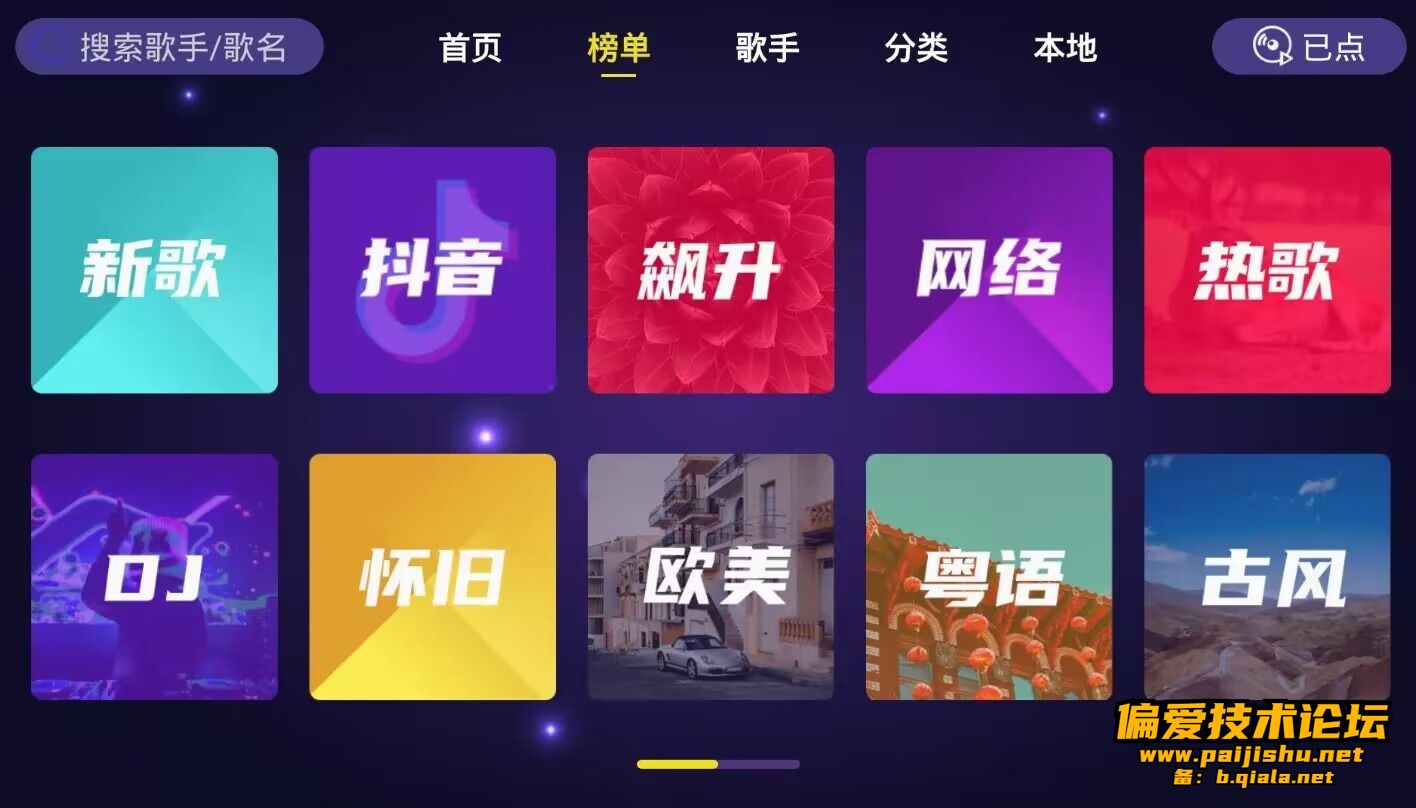Open the 本地 tab
Viewport: 1416px width, 808px height.
(1065, 48)
